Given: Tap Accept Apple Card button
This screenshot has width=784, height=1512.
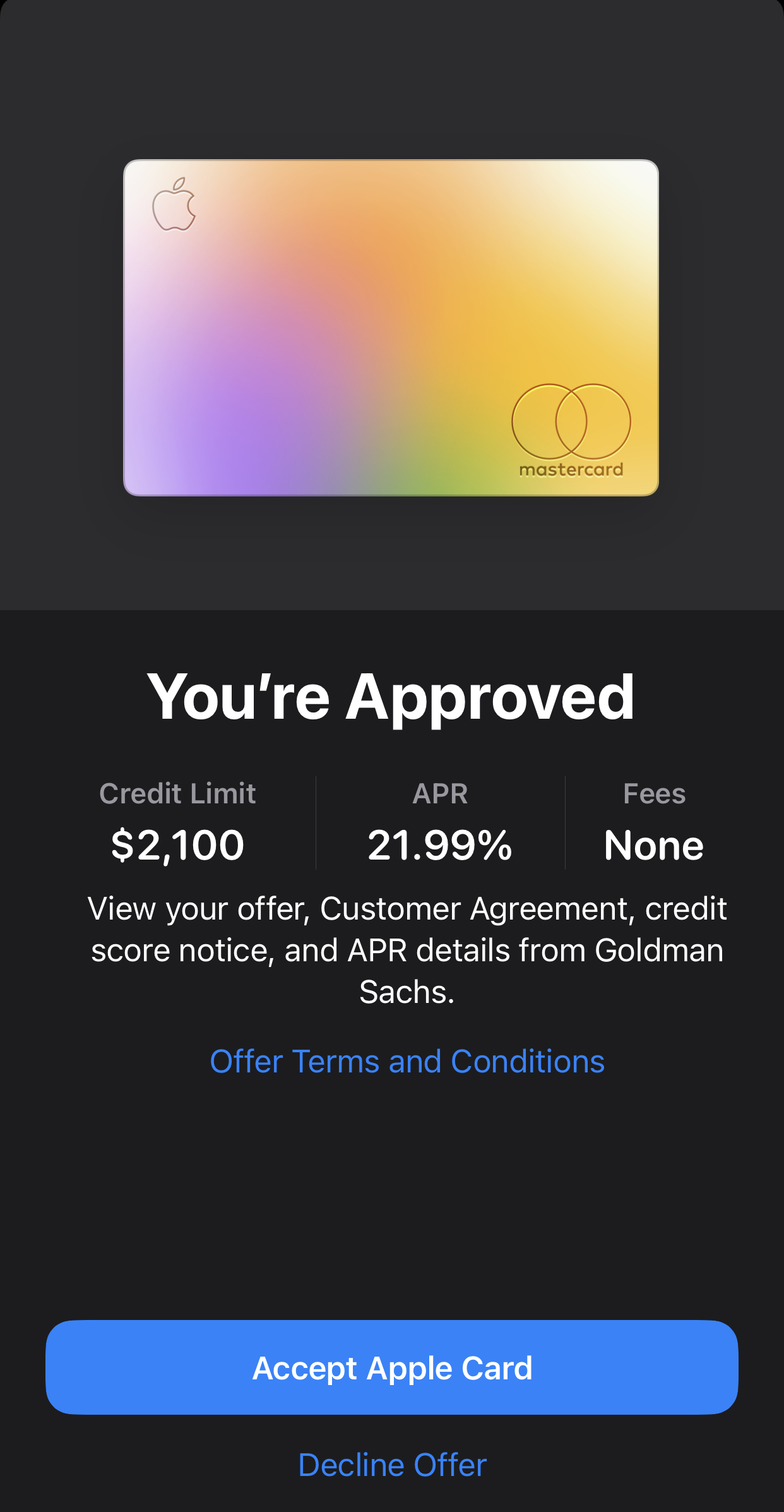Looking at the screenshot, I should 392,1367.
